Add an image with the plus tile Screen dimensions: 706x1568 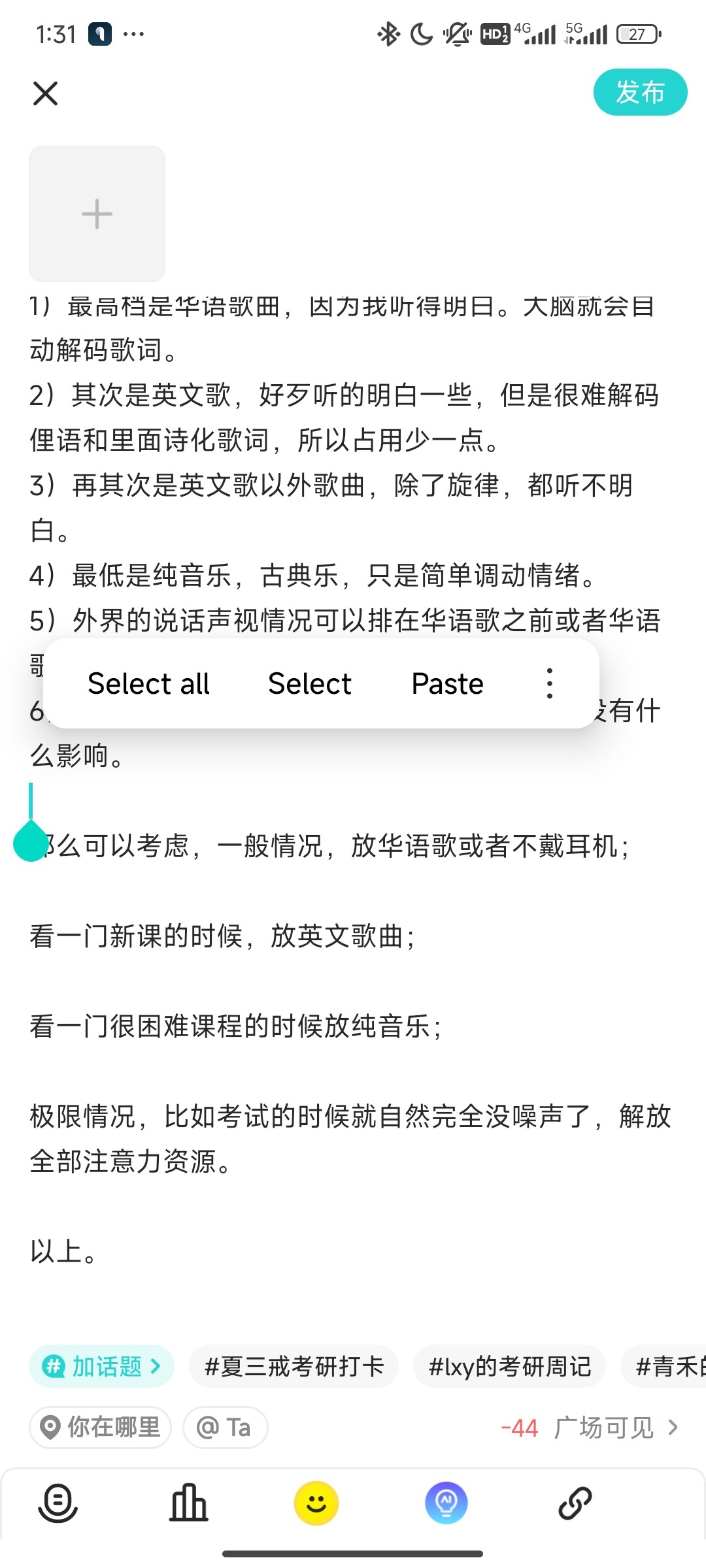click(97, 214)
